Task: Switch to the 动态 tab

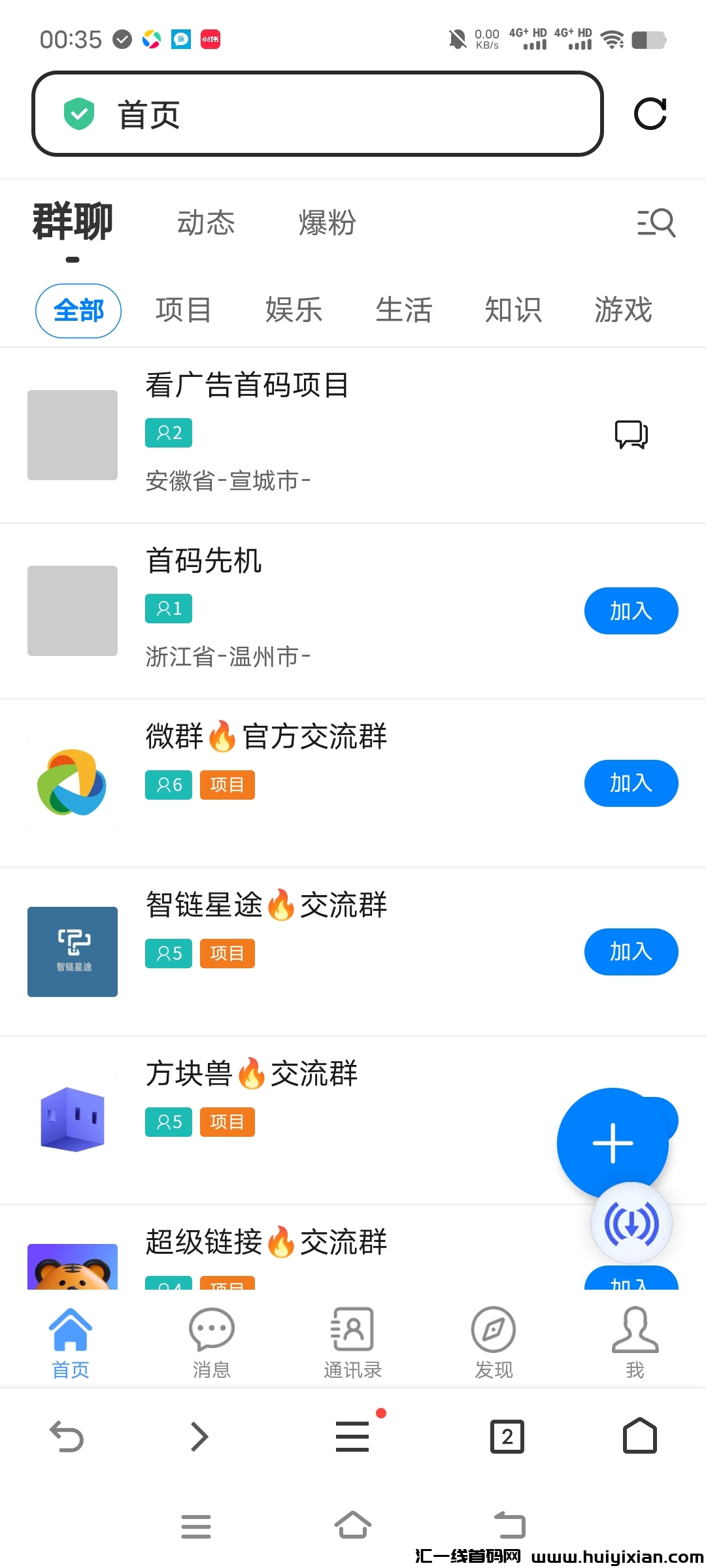Action: click(207, 223)
